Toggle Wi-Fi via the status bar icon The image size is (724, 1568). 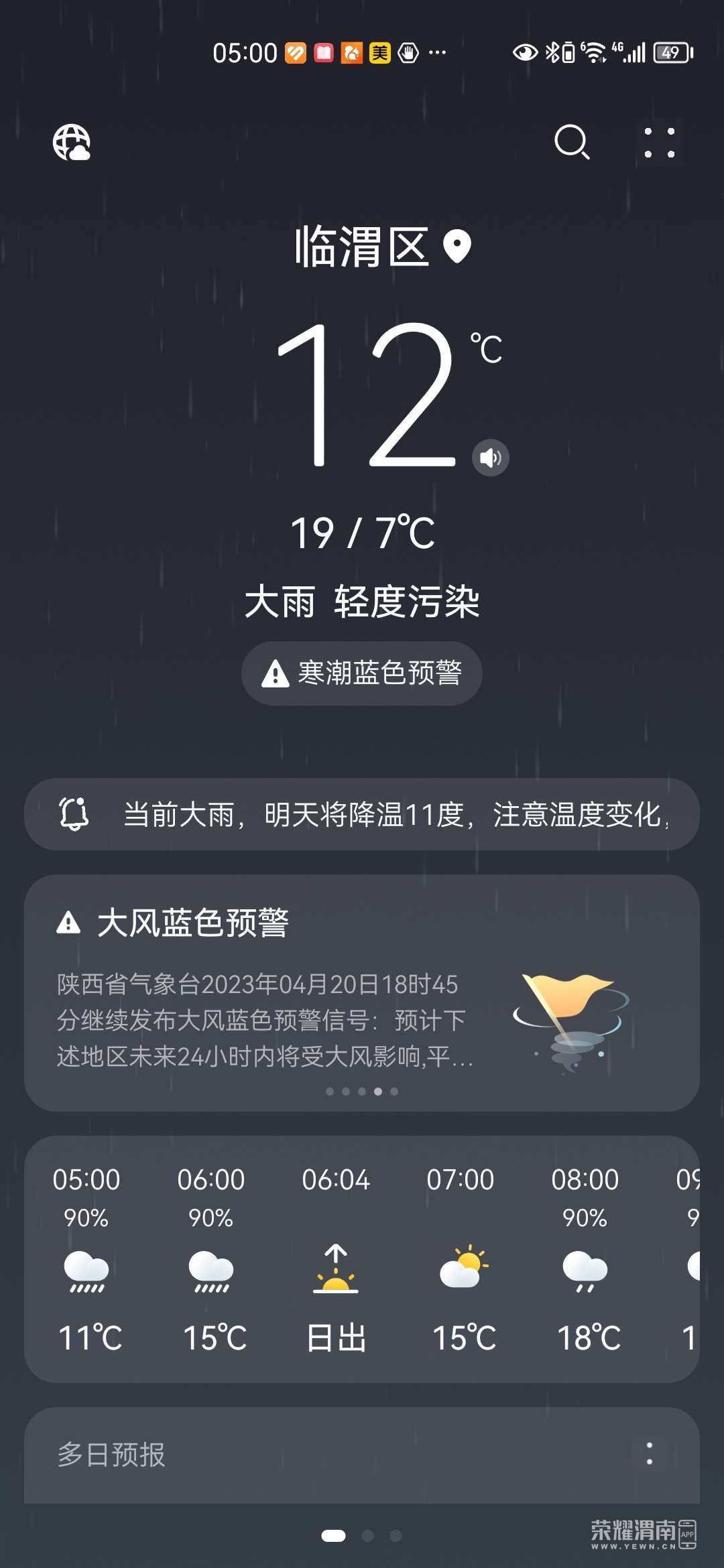coord(593,52)
